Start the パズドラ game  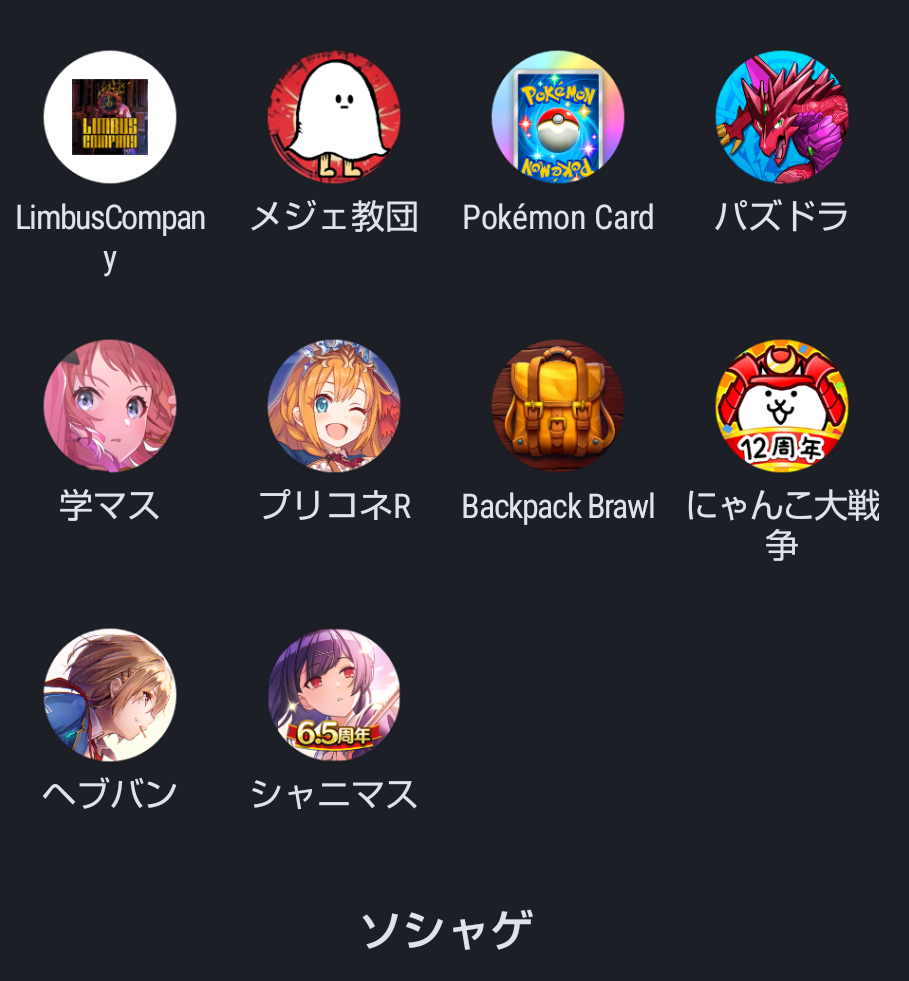[782, 117]
